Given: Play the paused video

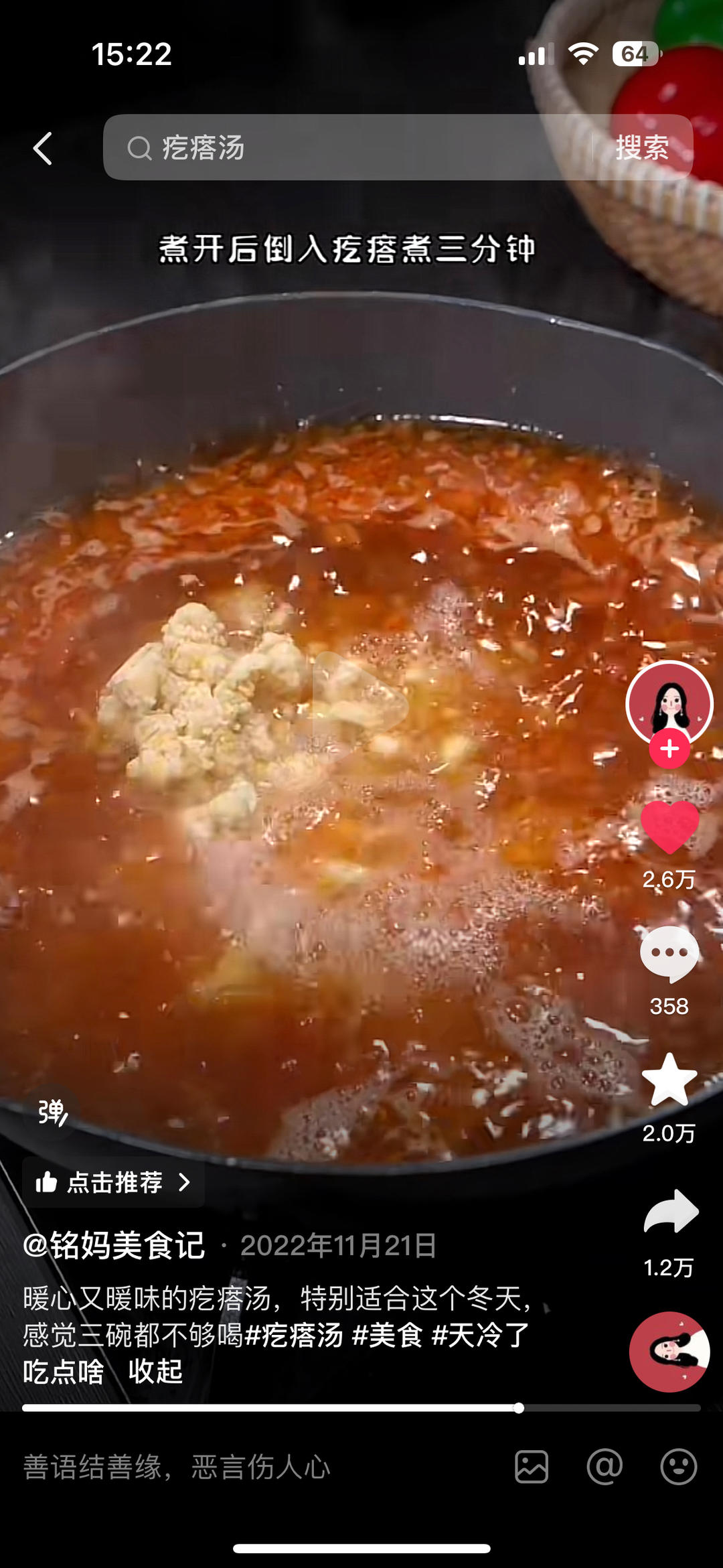Looking at the screenshot, I should (x=361, y=703).
